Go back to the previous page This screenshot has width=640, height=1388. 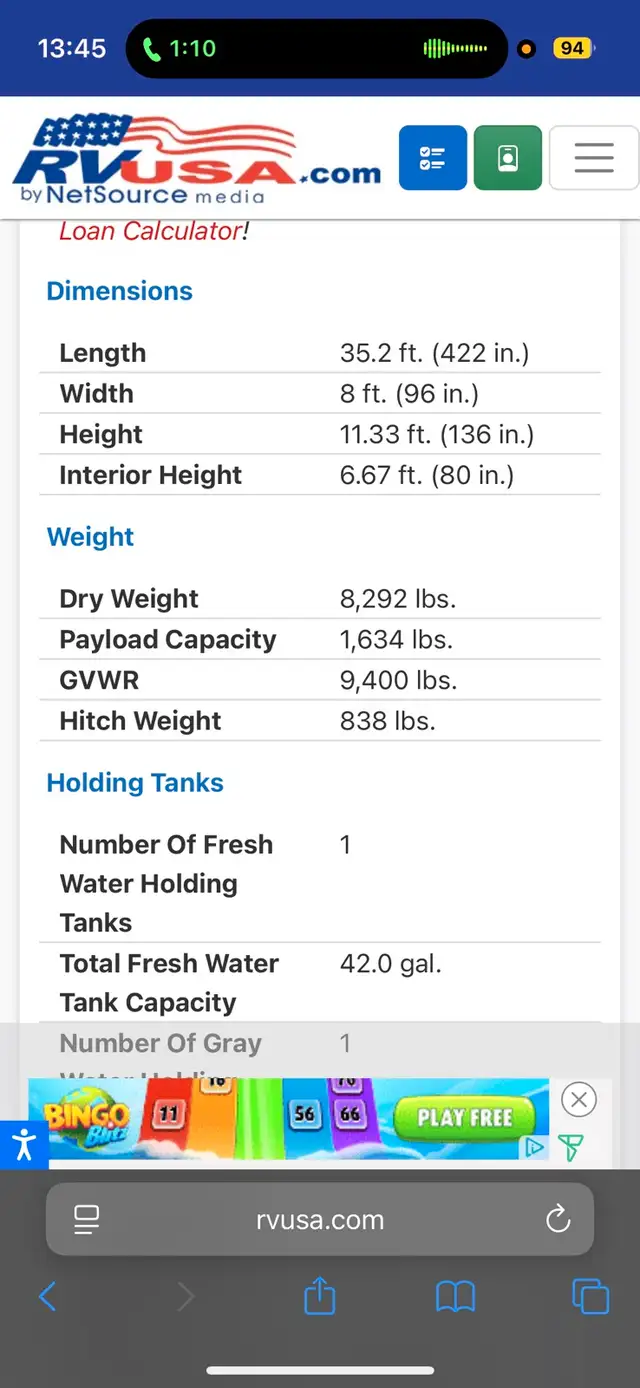tap(47, 1297)
